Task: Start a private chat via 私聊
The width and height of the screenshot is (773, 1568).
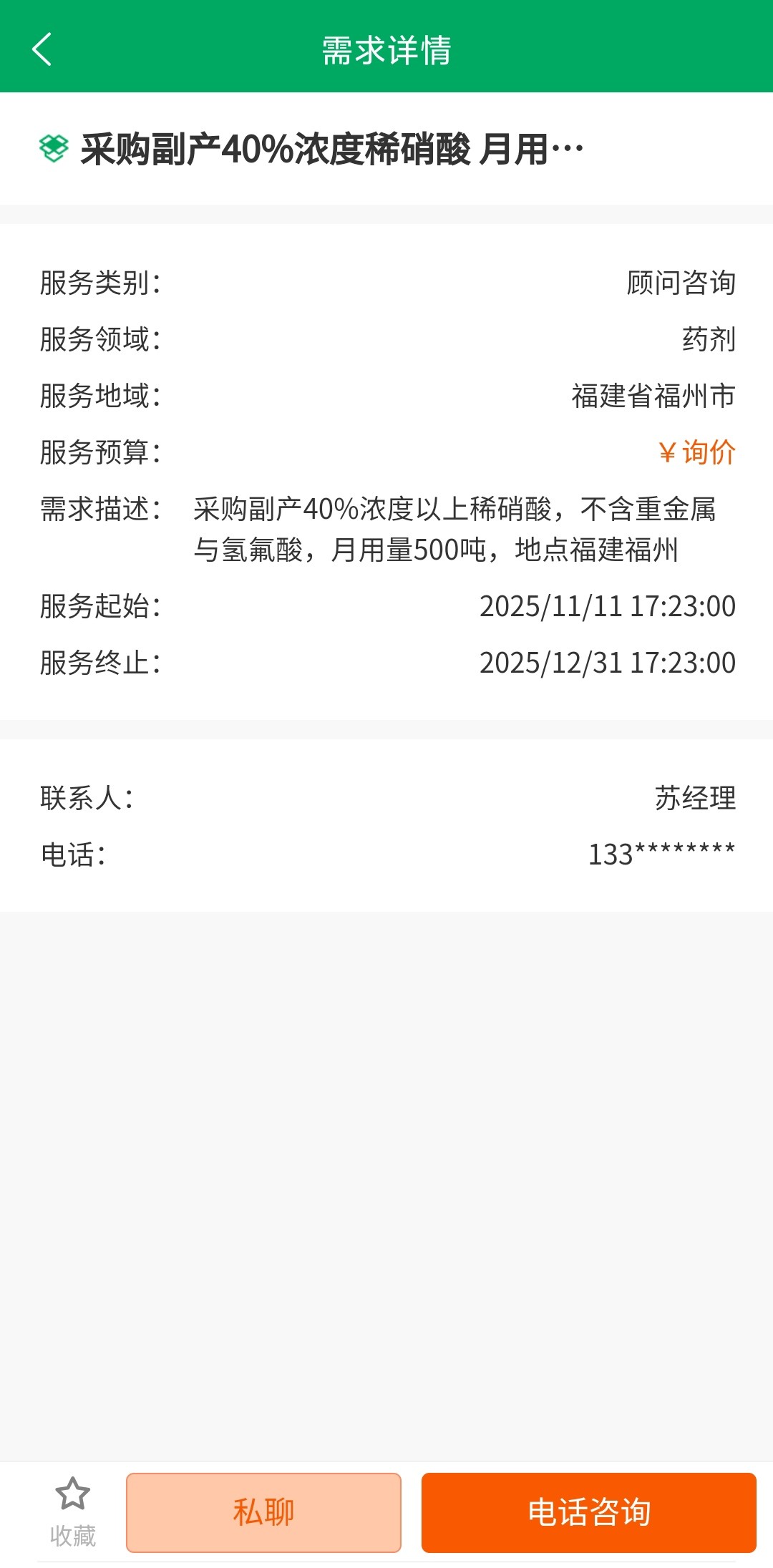Action: [263, 1513]
